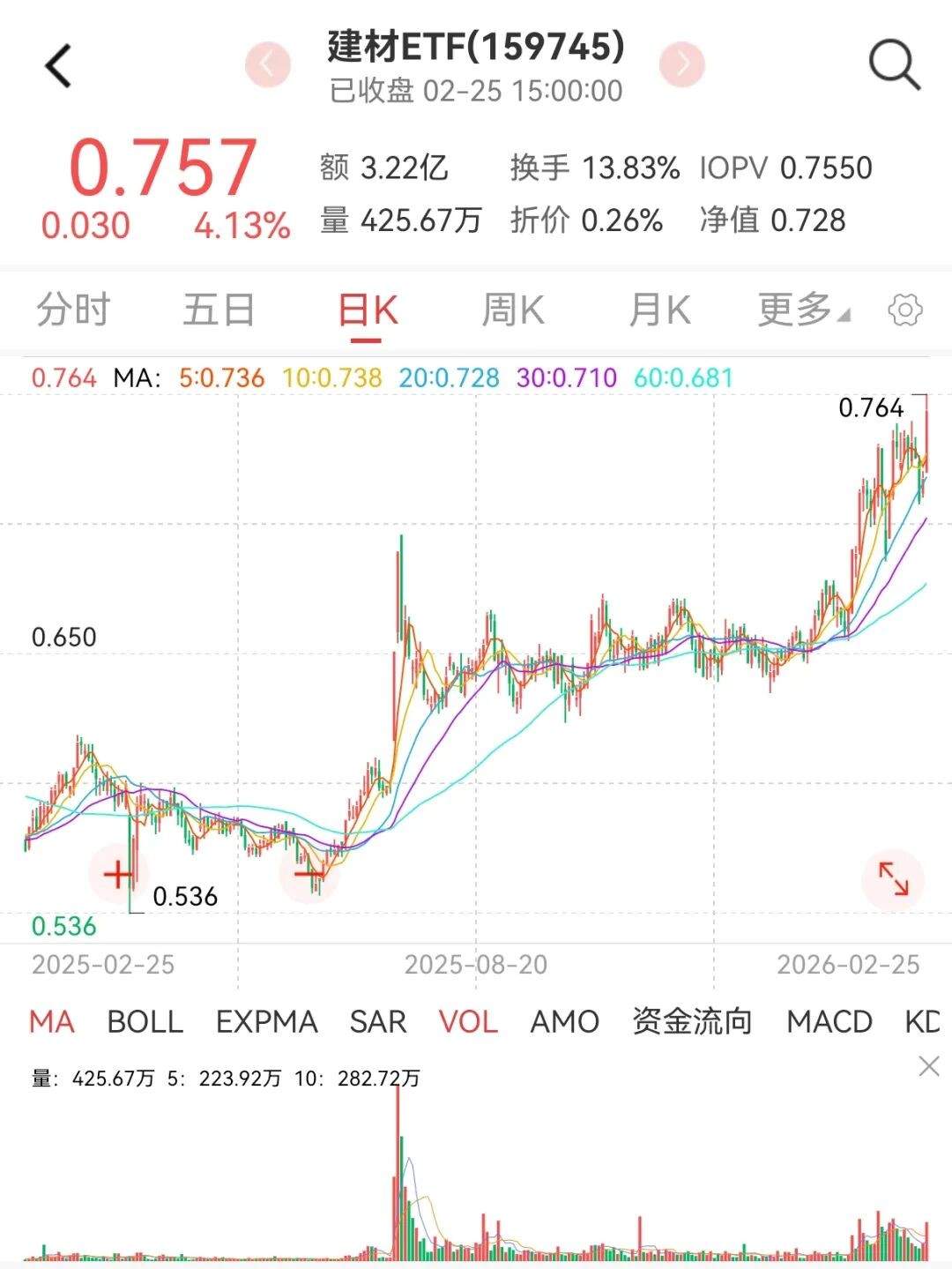The width and height of the screenshot is (952, 1269).
Task: Switch to the 五日 chart tab
Action: coord(219,310)
